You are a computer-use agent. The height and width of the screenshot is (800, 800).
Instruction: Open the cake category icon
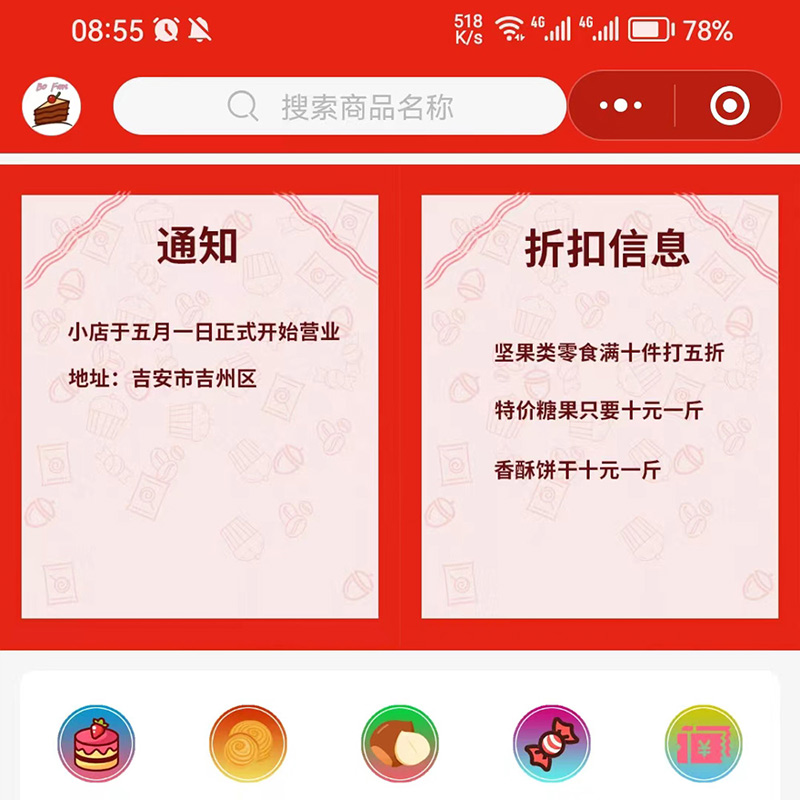click(96, 744)
